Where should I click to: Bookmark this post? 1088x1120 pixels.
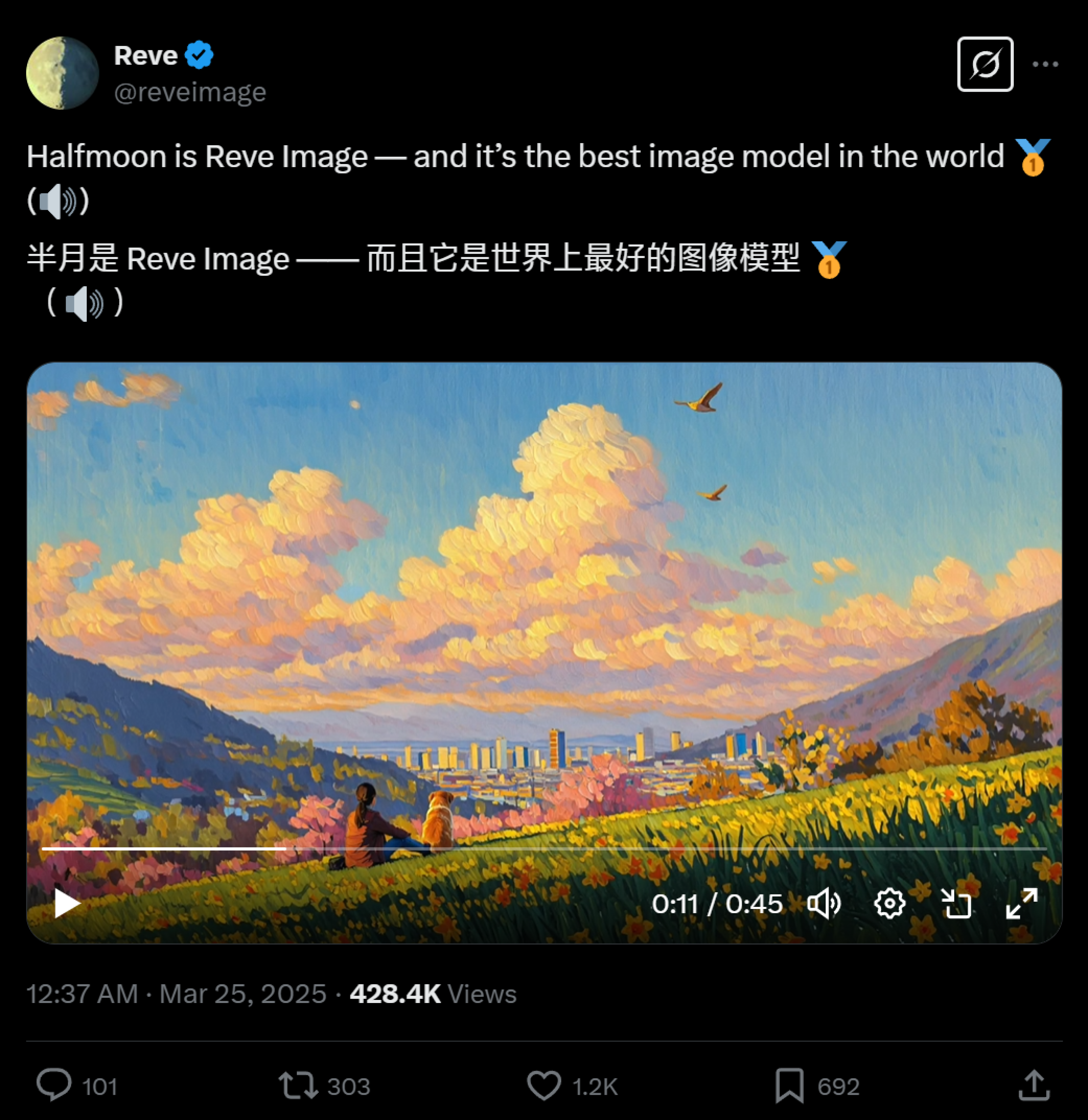coord(790,1085)
